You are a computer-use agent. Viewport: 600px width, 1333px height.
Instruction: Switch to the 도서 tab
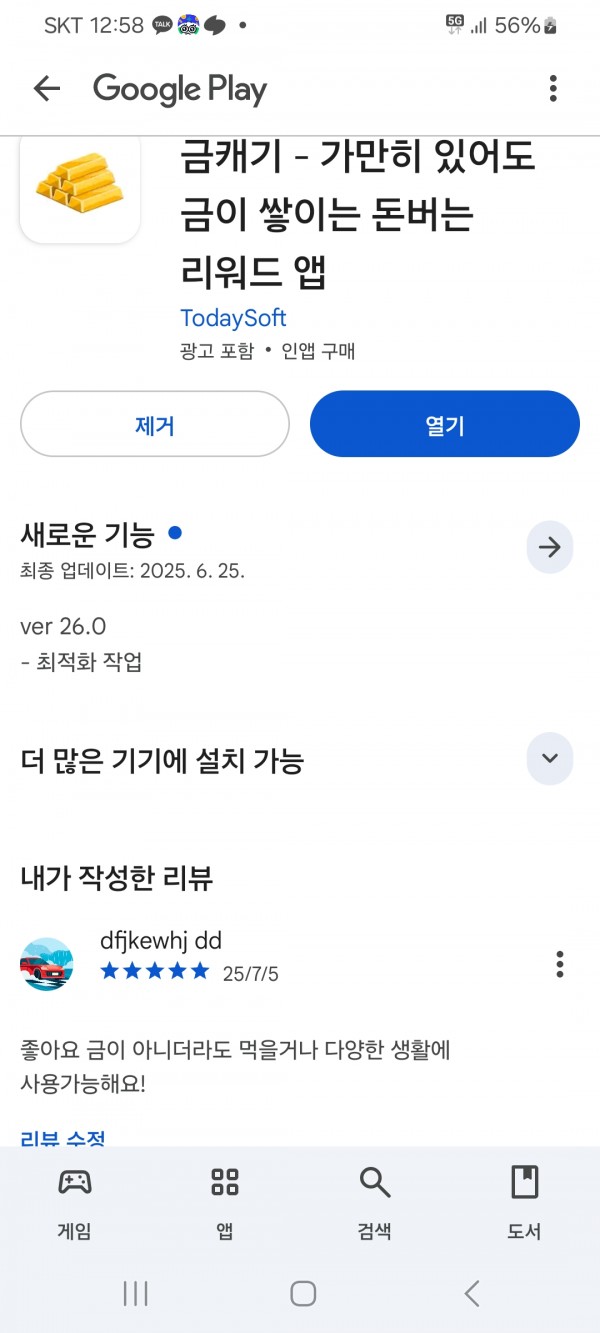click(x=524, y=1202)
